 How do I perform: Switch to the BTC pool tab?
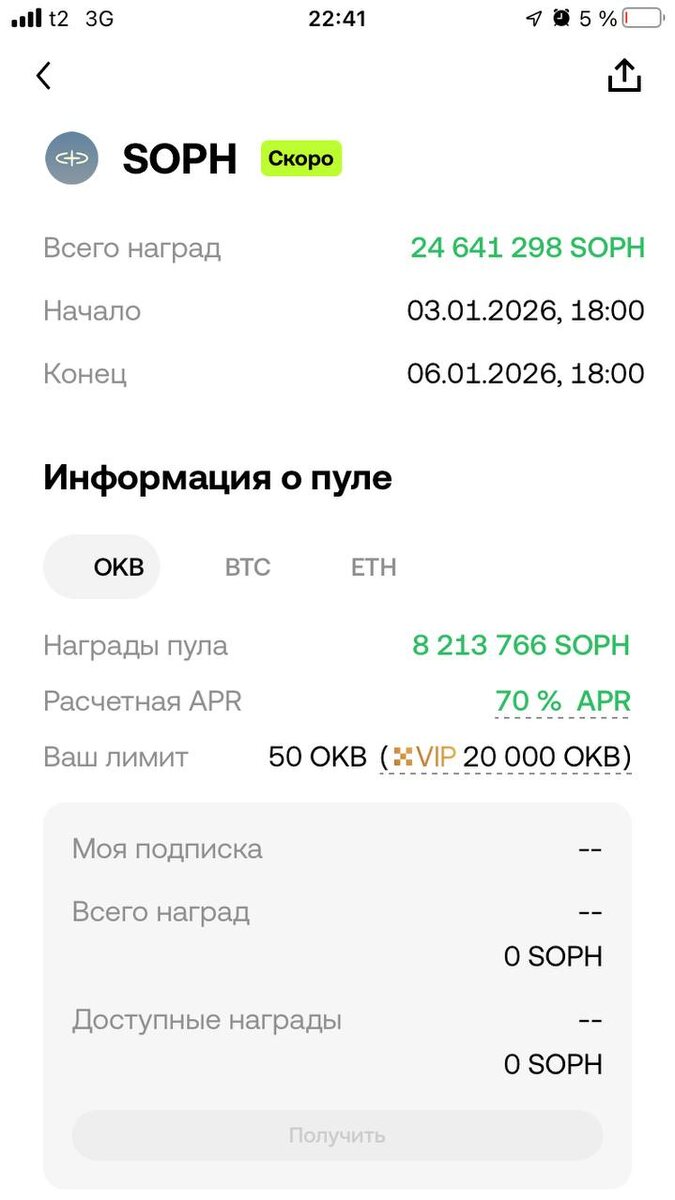click(248, 567)
